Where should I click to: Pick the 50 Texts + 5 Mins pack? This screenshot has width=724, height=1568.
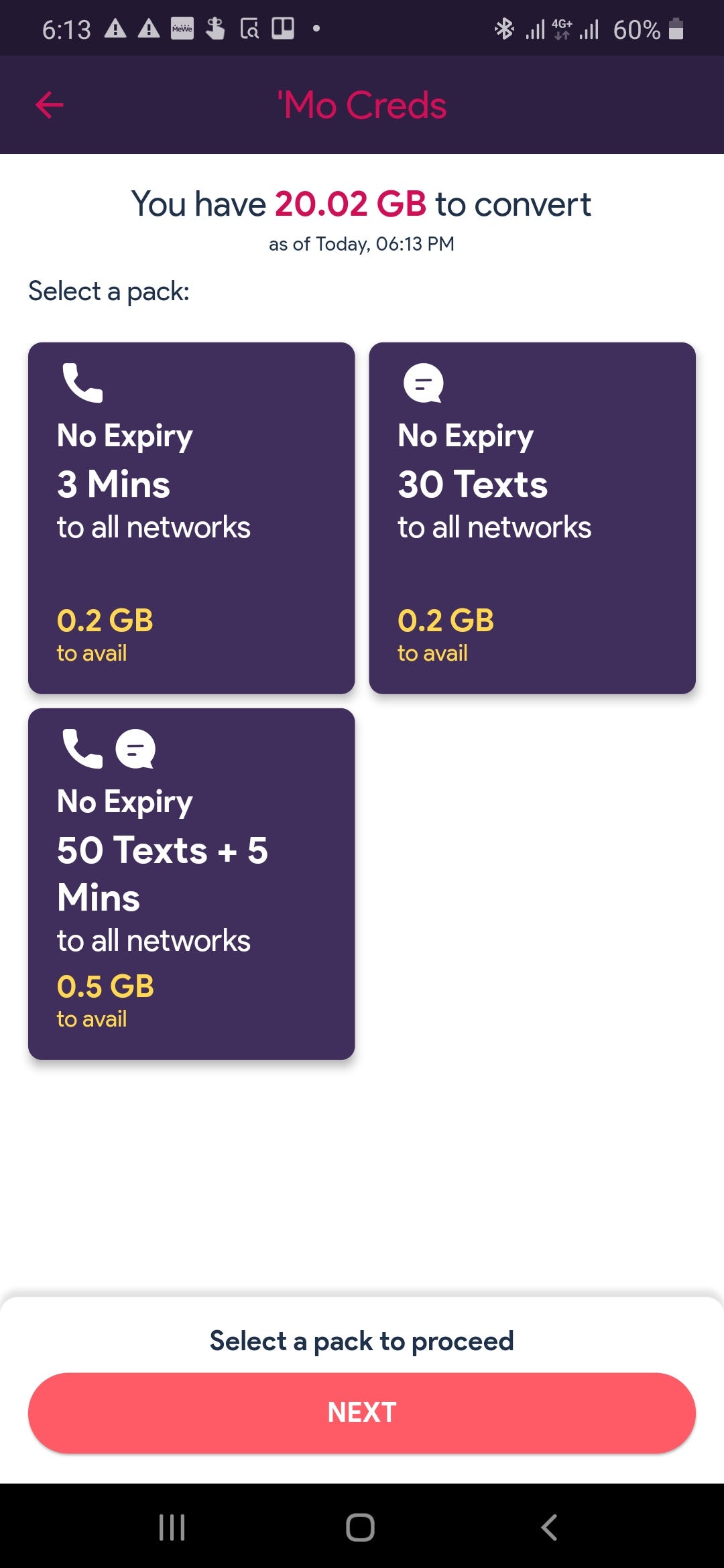click(191, 883)
